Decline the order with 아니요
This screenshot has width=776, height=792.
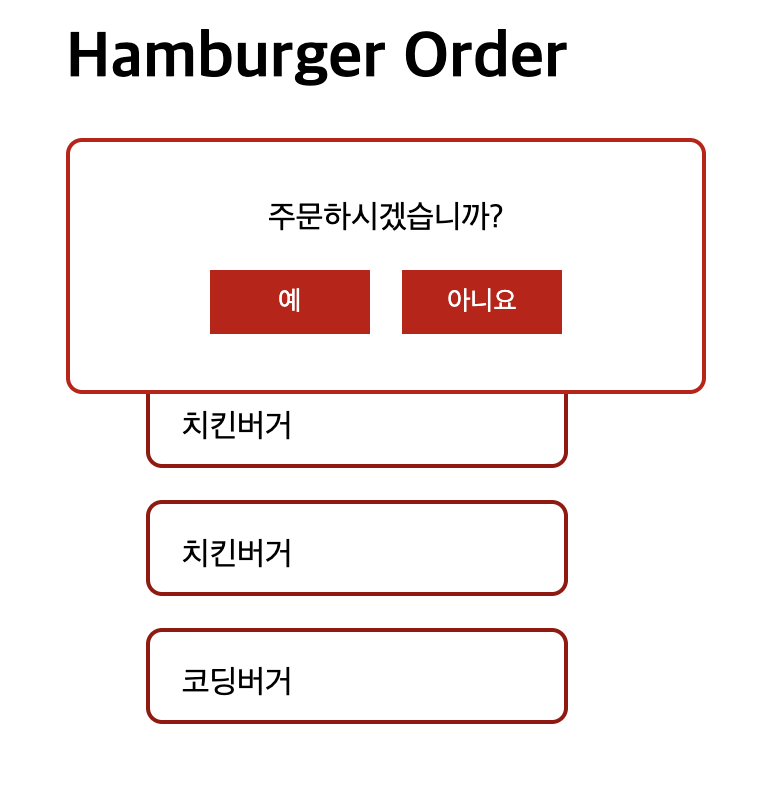(x=481, y=301)
